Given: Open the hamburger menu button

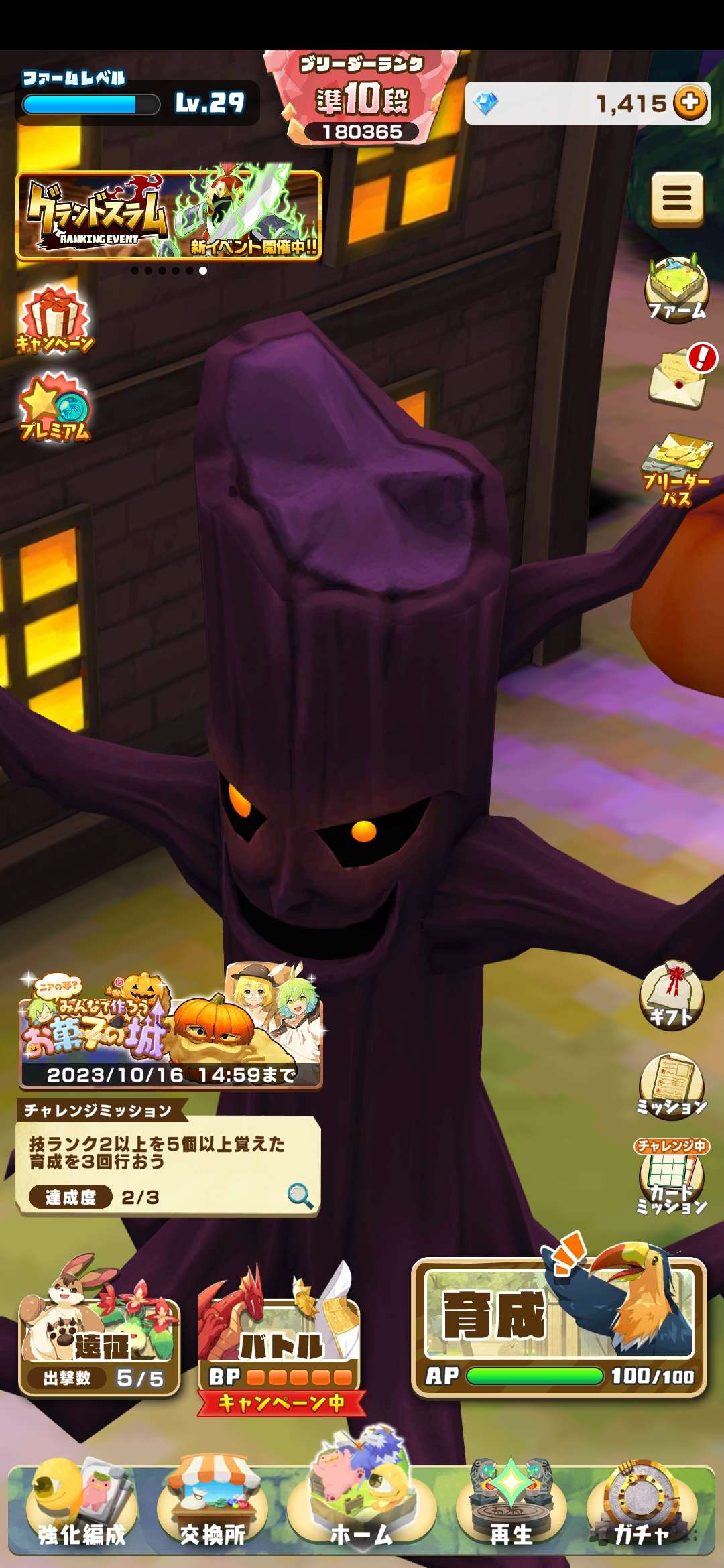Looking at the screenshot, I should 677,199.
